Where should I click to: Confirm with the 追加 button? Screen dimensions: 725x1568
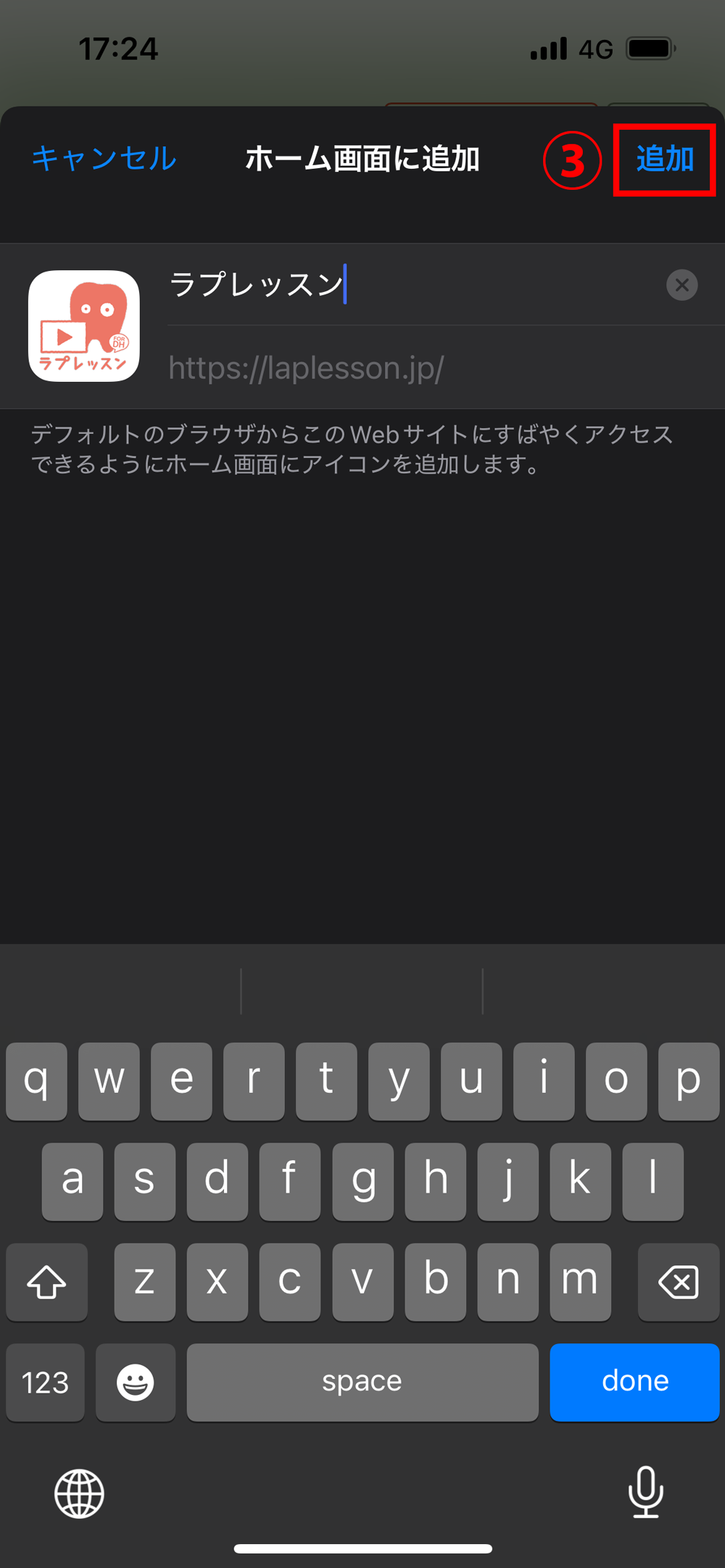pos(664,159)
